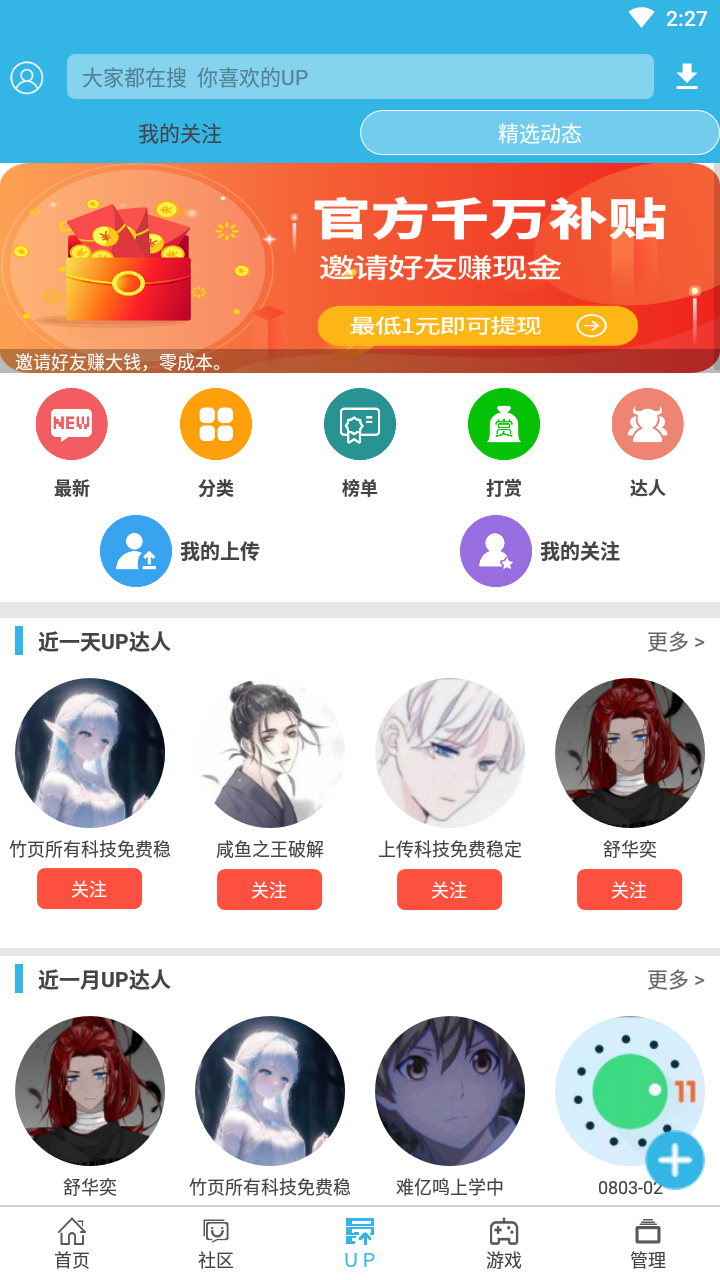Follow 咸鱼之王破解
The width and height of the screenshot is (720, 1280).
(x=270, y=889)
